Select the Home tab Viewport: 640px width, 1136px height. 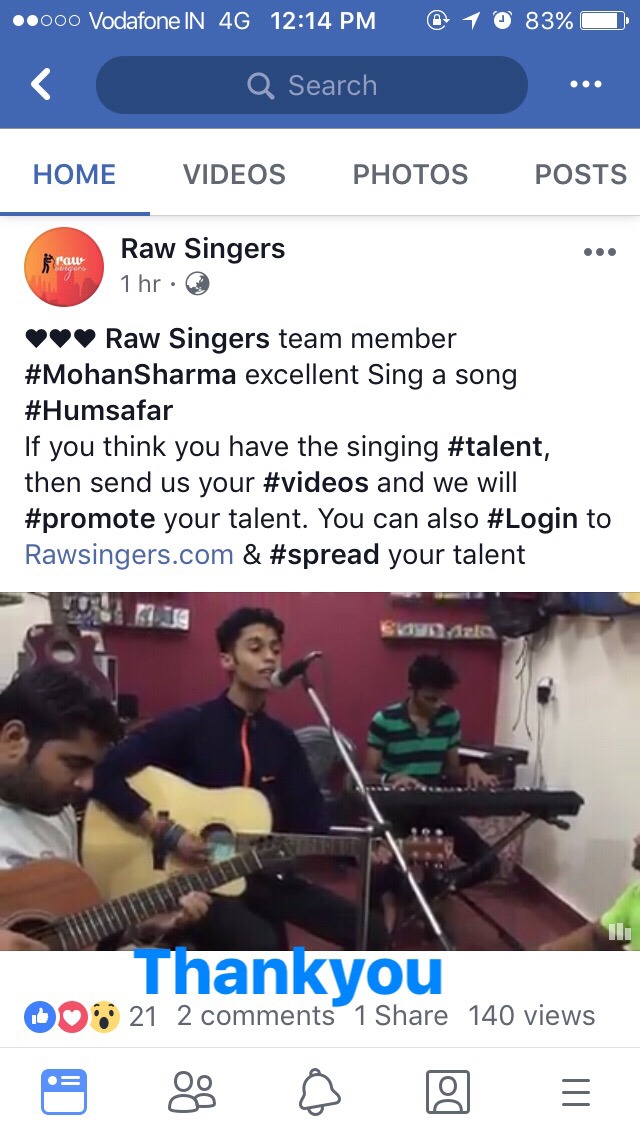tap(75, 174)
